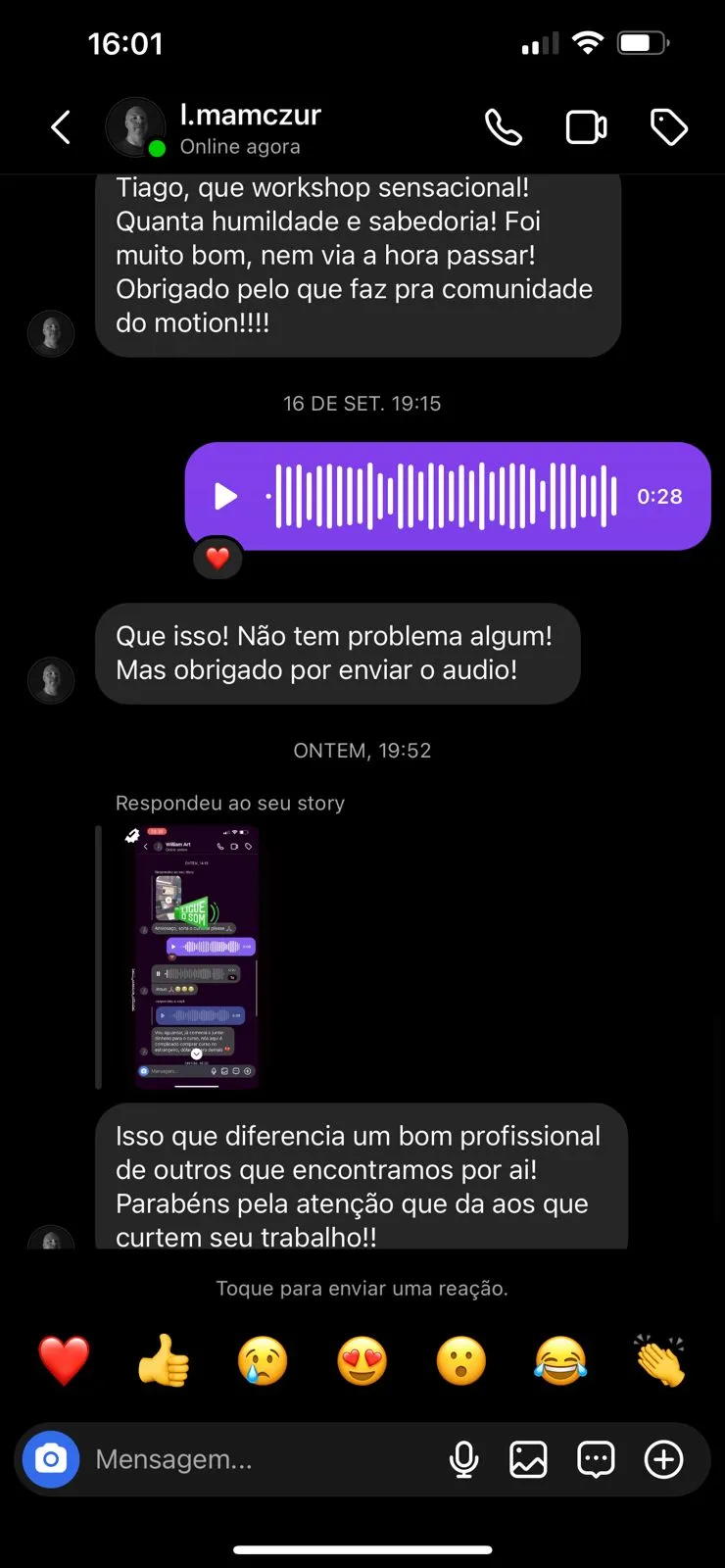
Task: React with the surprised face emoji
Action: coord(460,1360)
